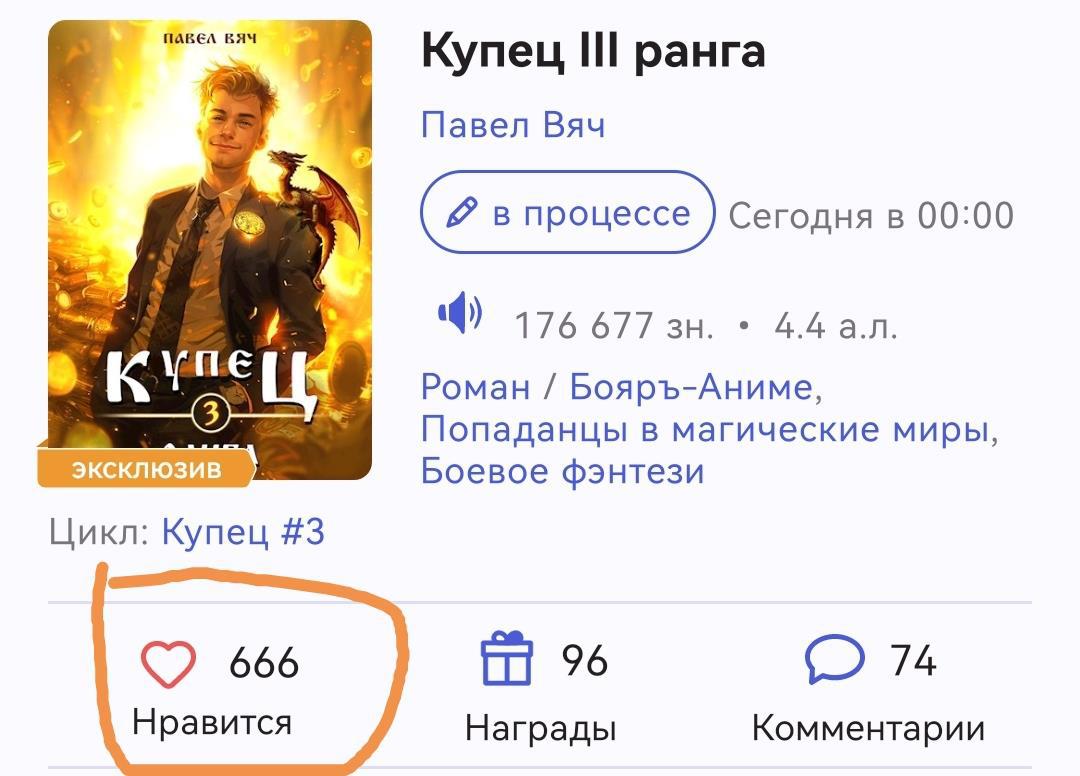Open the Боевое фэнтези genre link
The width and height of the screenshot is (1080, 776).
(562, 470)
